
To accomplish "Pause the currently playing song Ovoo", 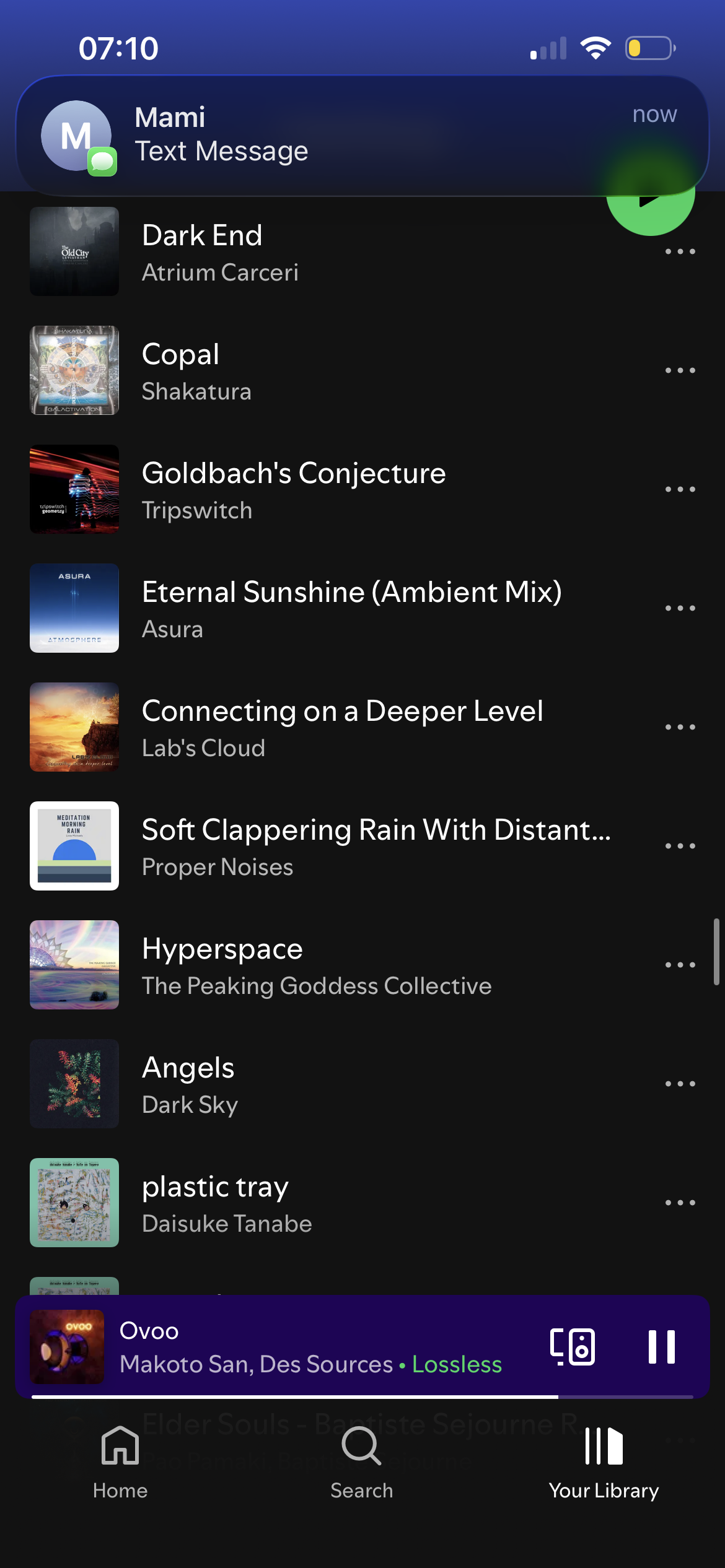I will point(661,1347).
